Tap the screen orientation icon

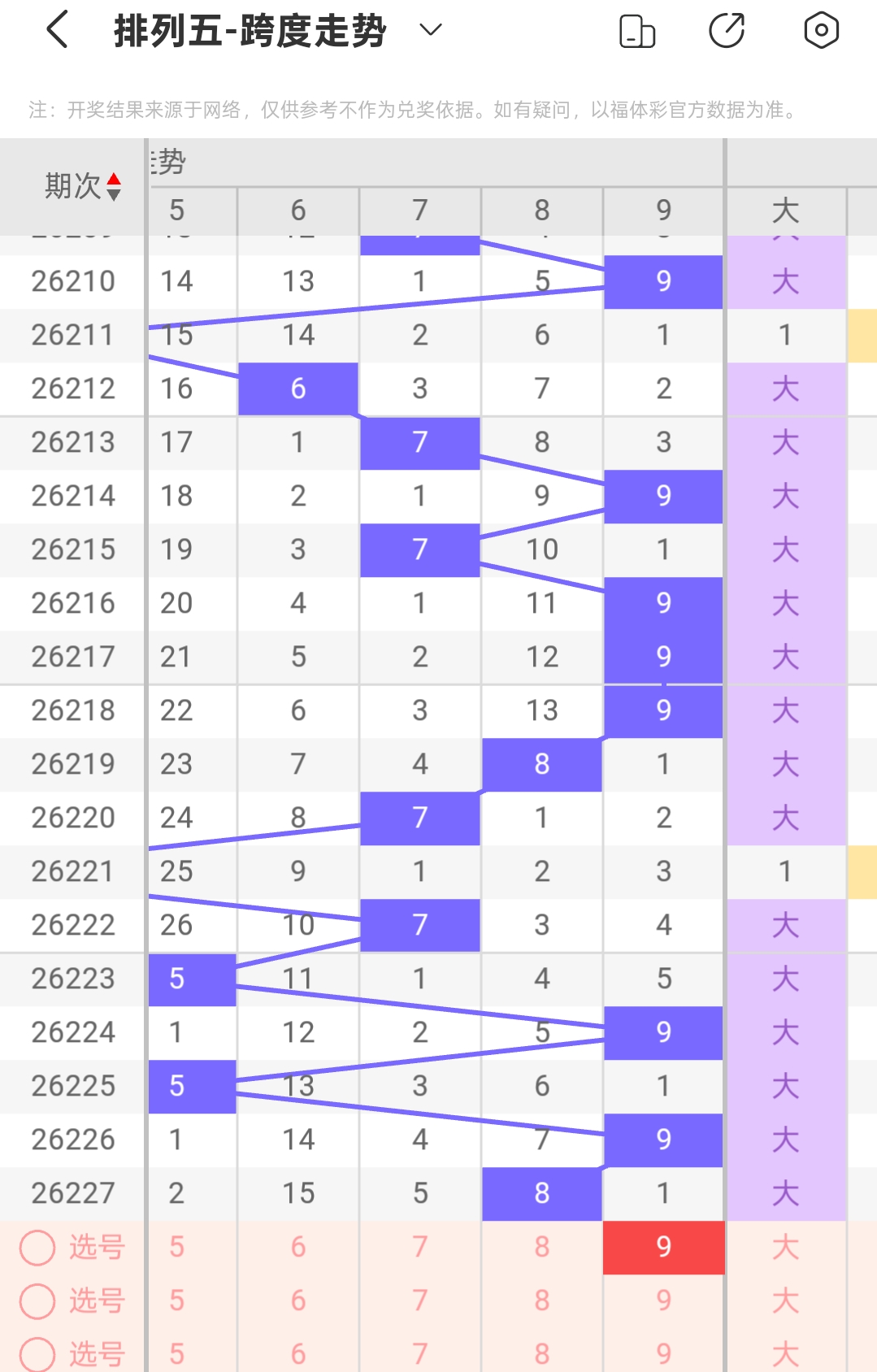[x=637, y=31]
